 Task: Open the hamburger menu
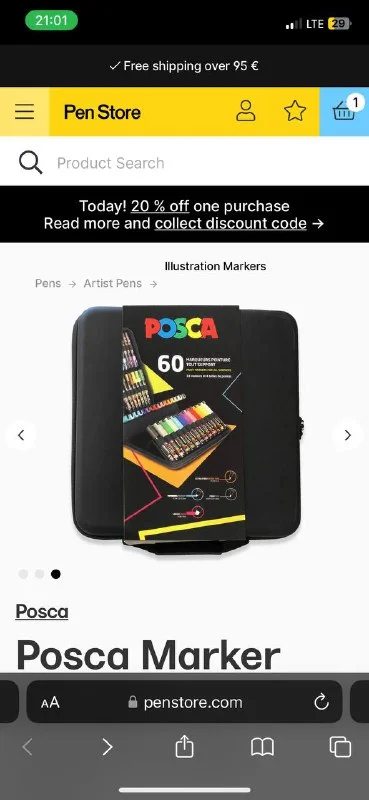[x=24, y=111]
